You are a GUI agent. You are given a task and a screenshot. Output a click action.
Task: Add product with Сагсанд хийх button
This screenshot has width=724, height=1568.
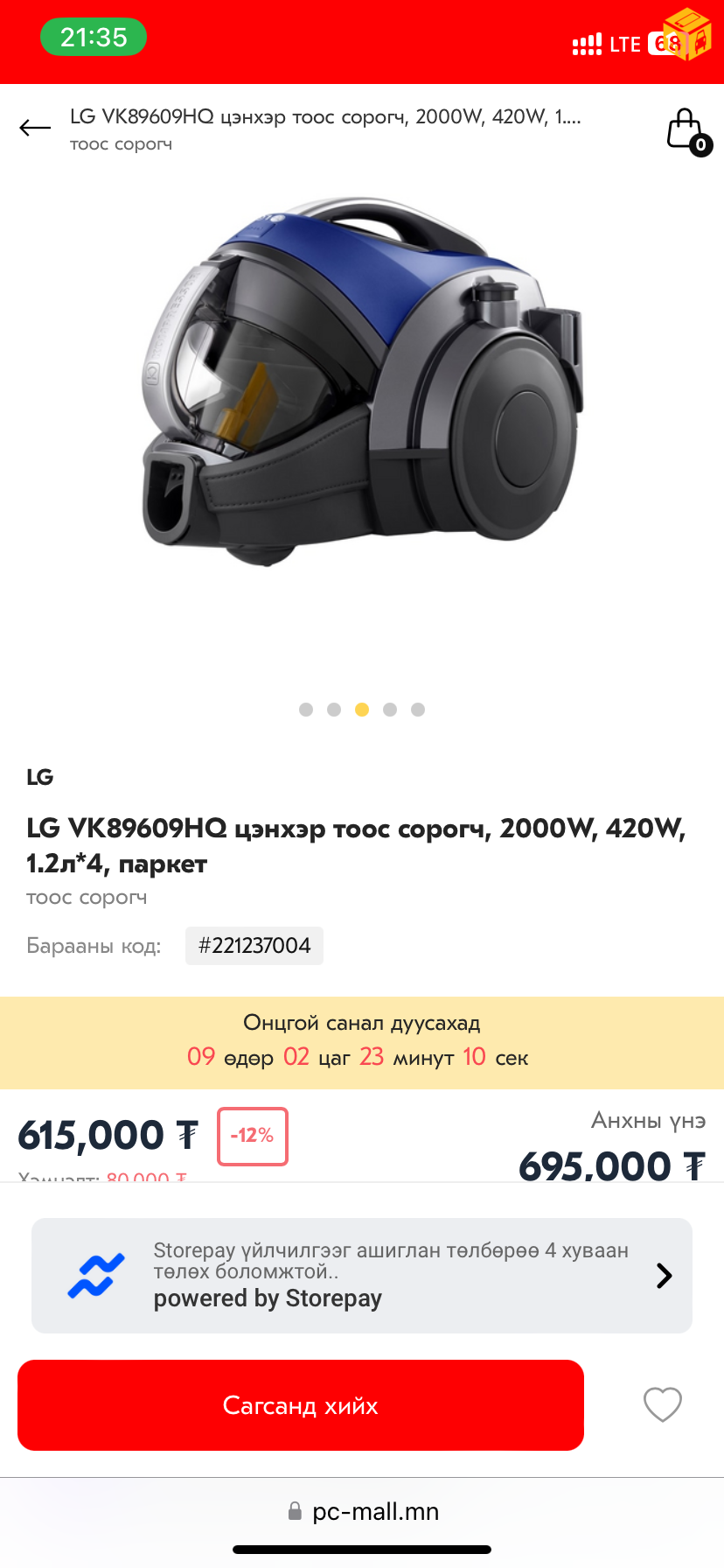(301, 1405)
